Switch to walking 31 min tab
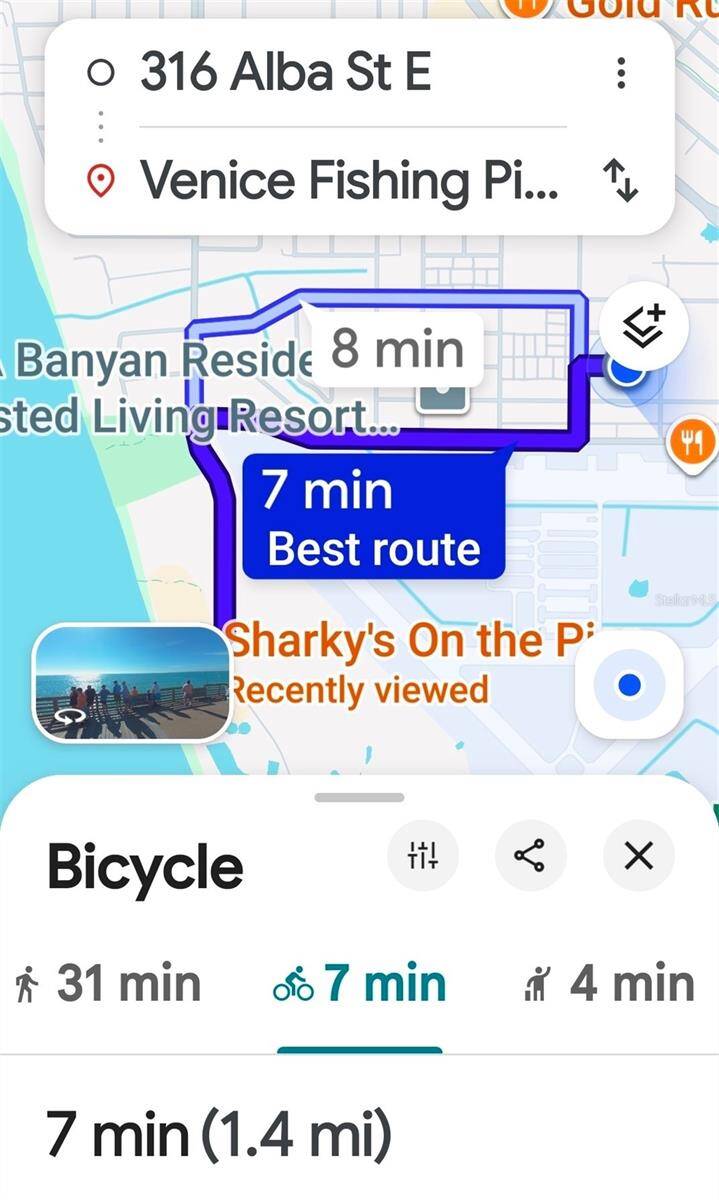 click(x=108, y=983)
